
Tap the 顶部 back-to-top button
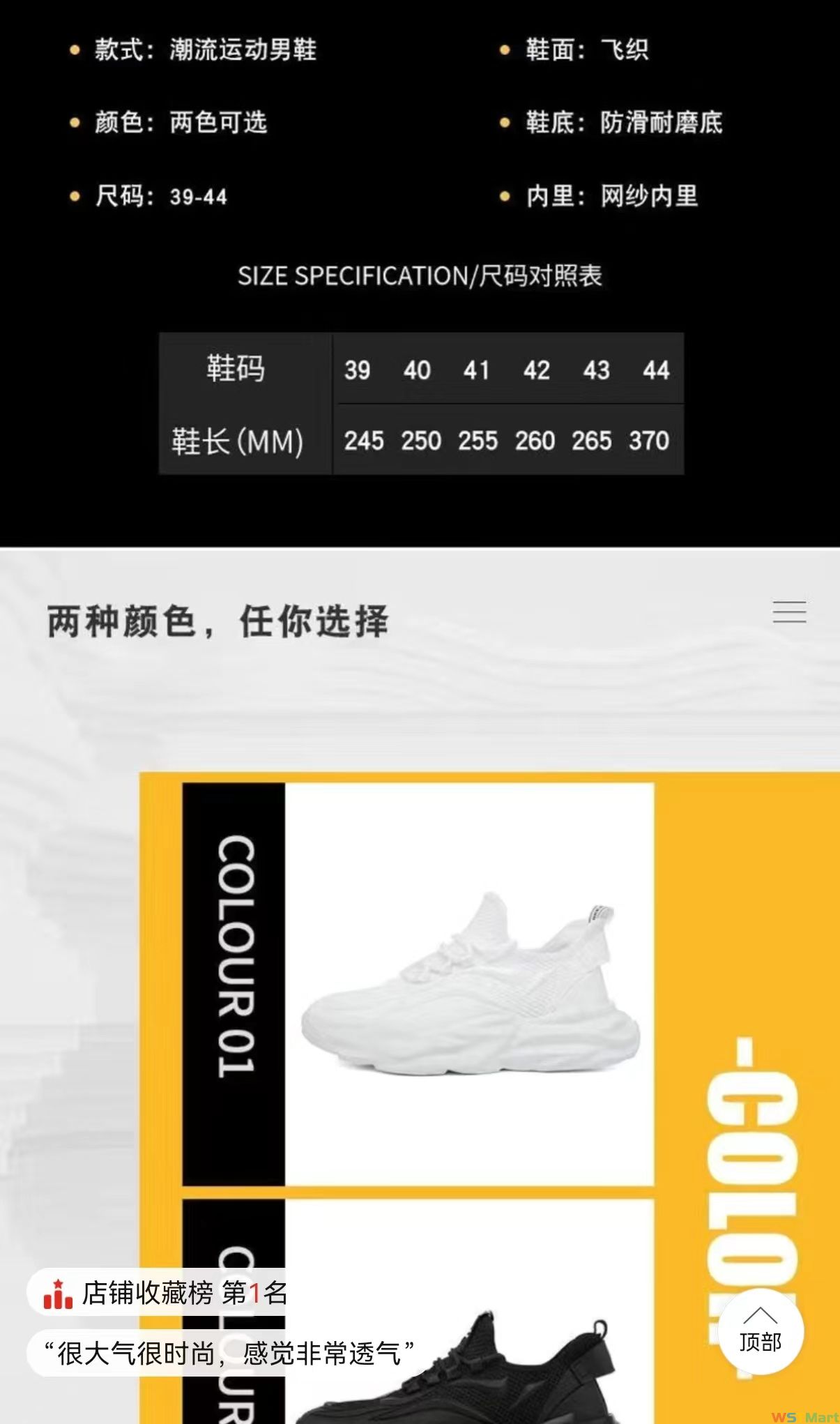(x=760, y=1331)
